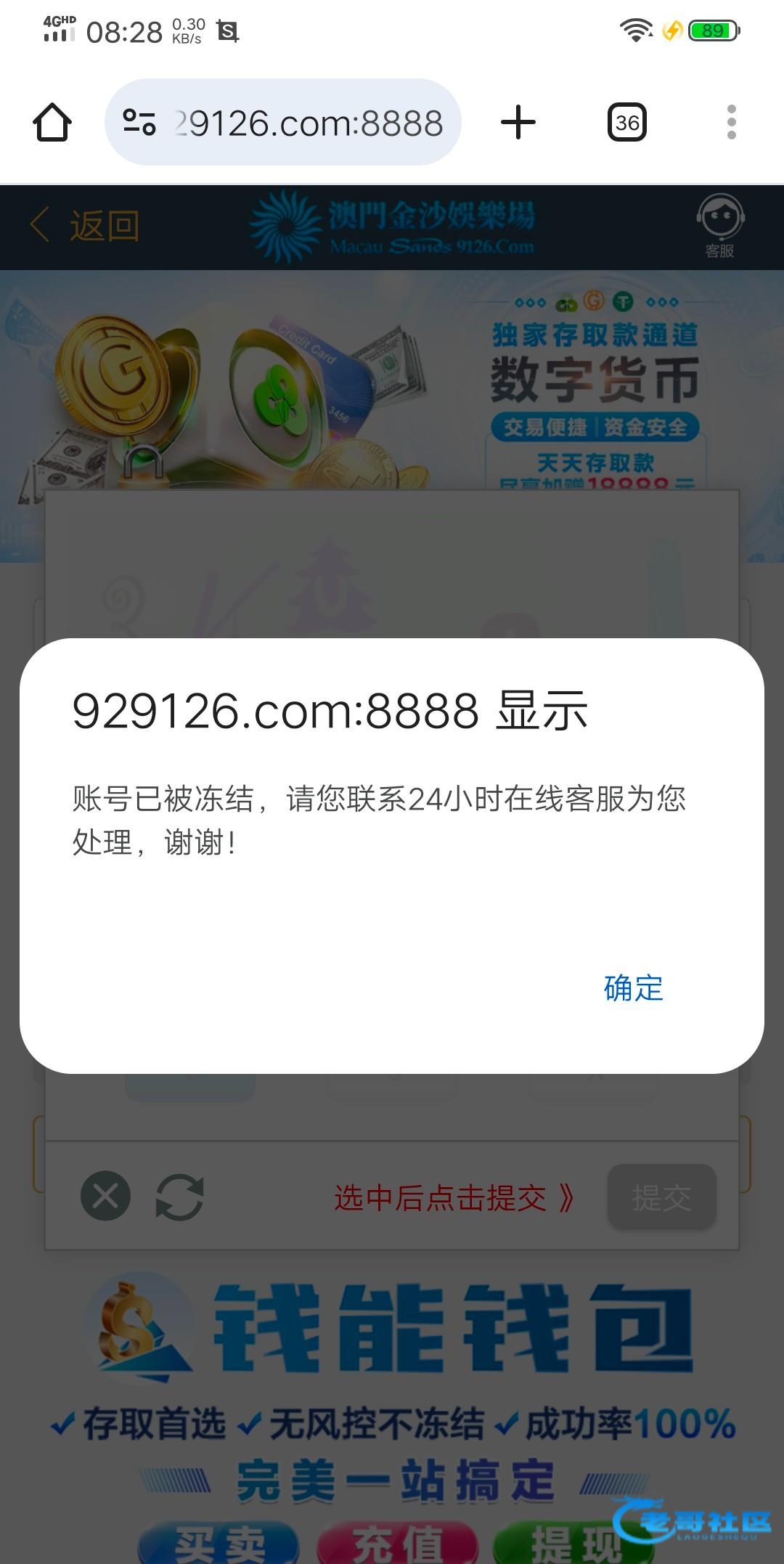Open the browser overflow menu

(x=731, y=122)
